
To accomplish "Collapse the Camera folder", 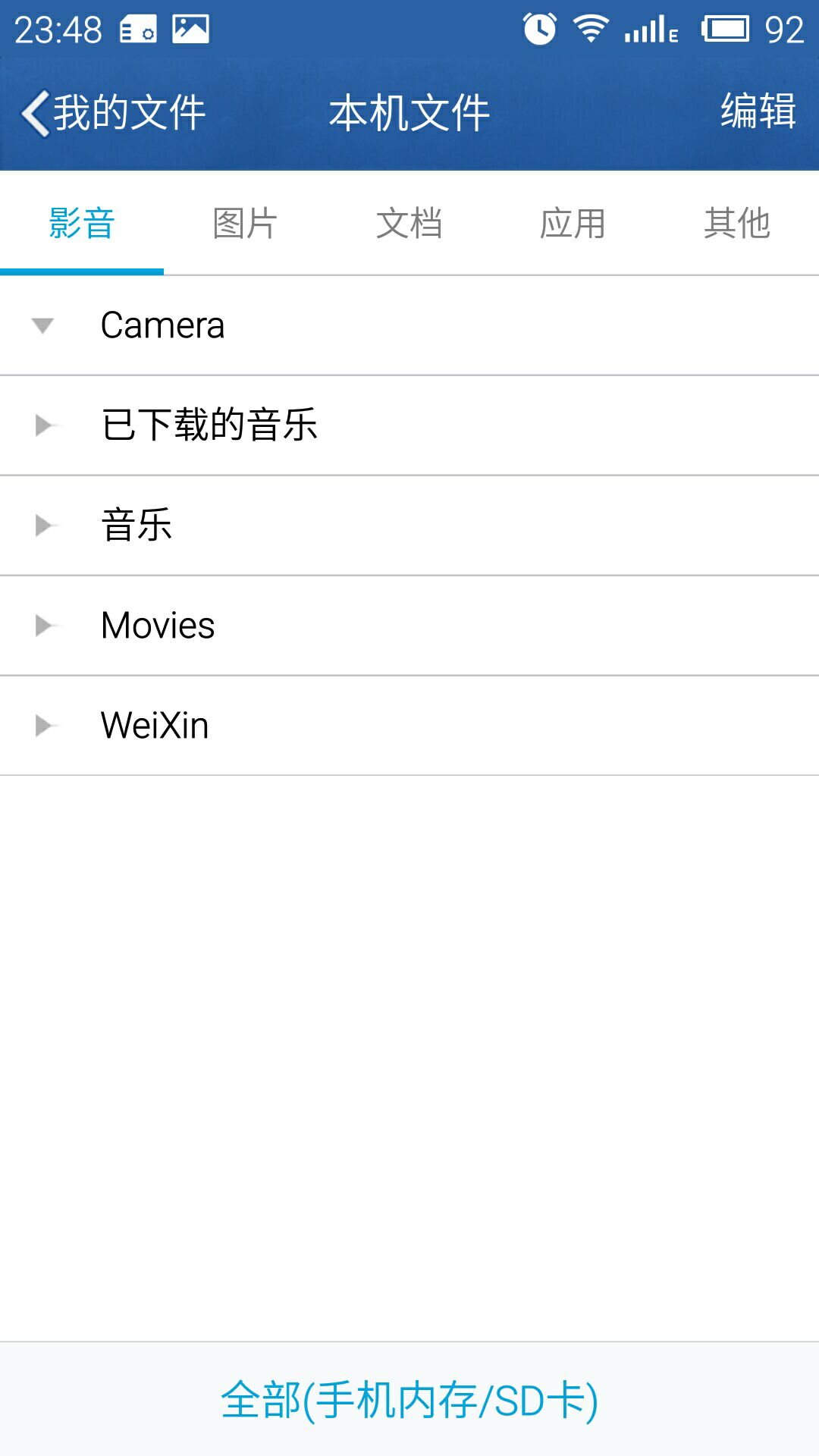I will [409, 326].
